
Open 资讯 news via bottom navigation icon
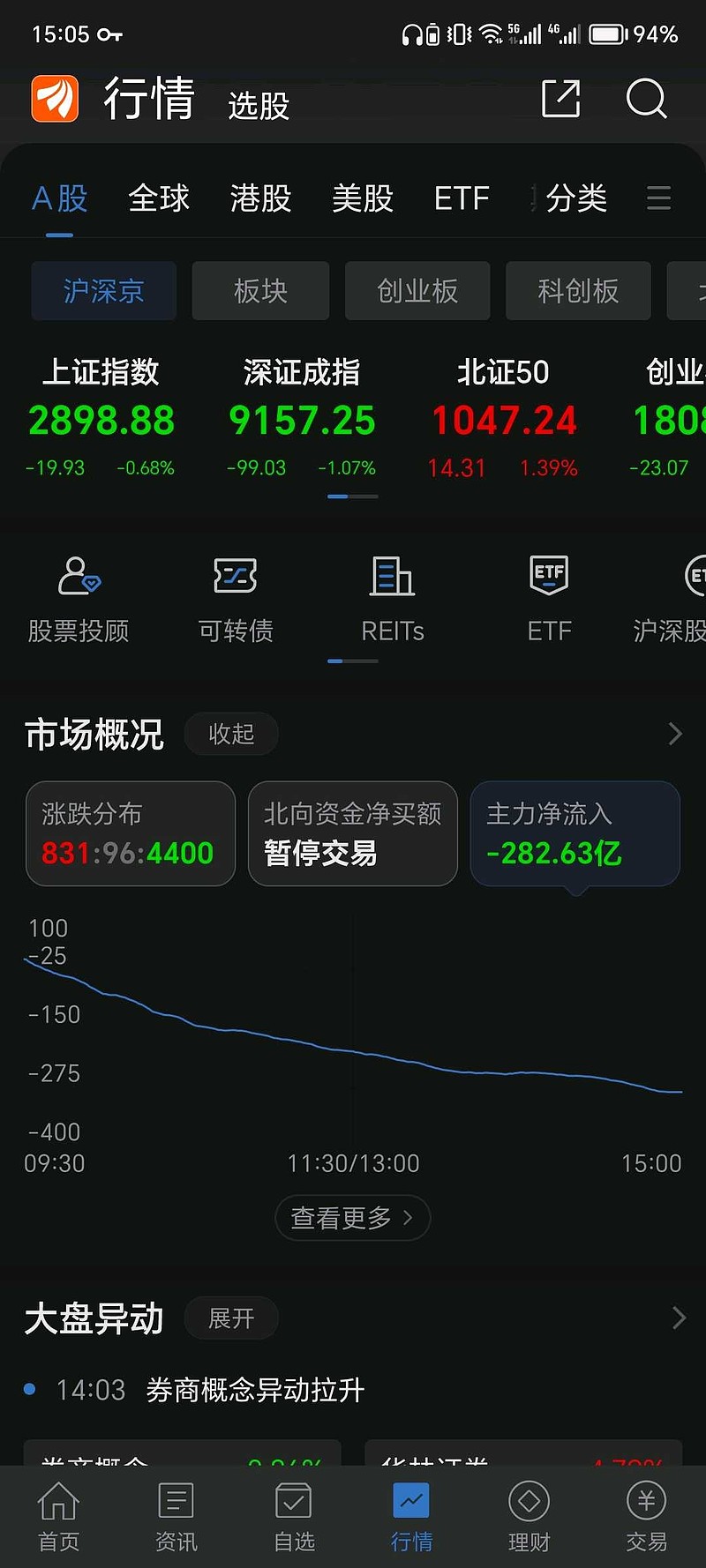click(176, 1515)
